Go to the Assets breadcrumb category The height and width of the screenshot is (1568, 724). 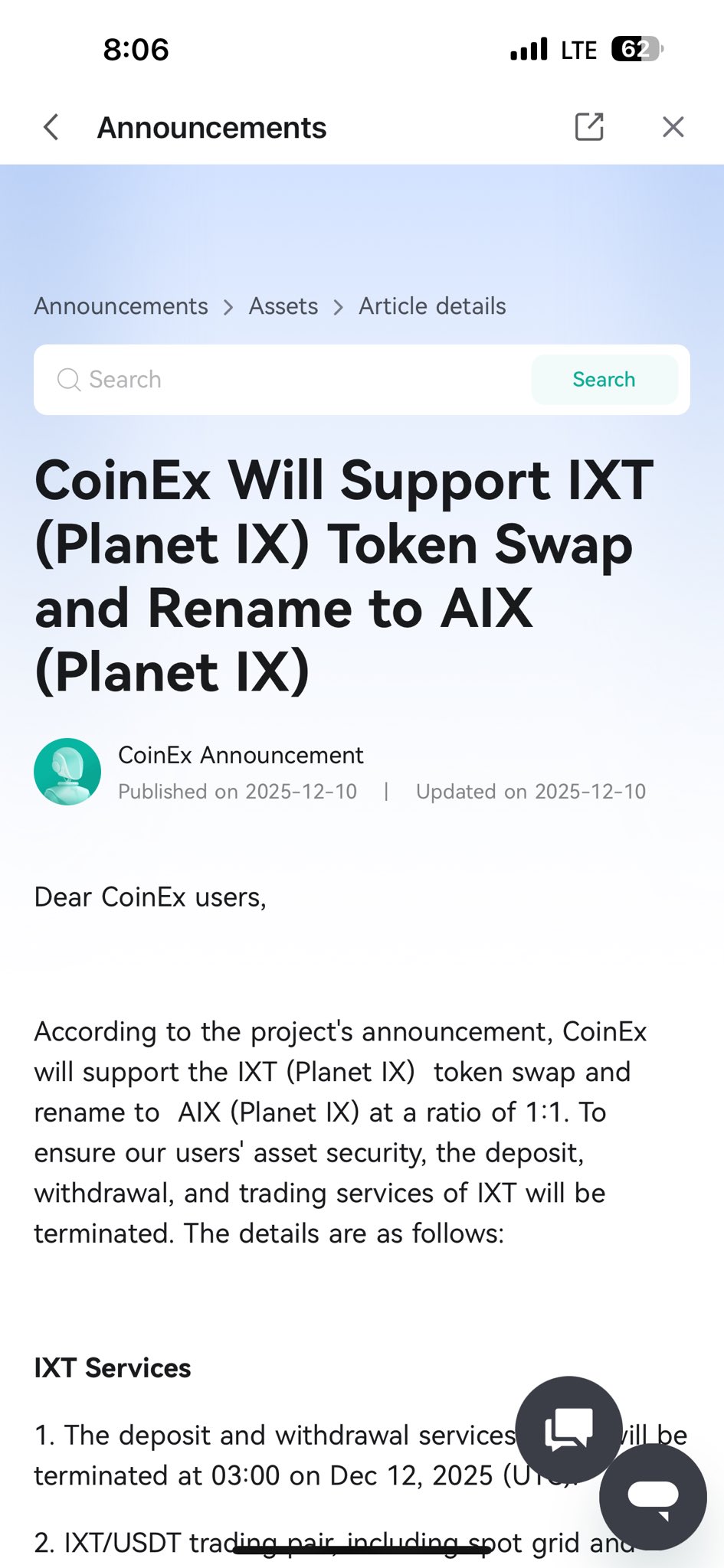point(283,306)
